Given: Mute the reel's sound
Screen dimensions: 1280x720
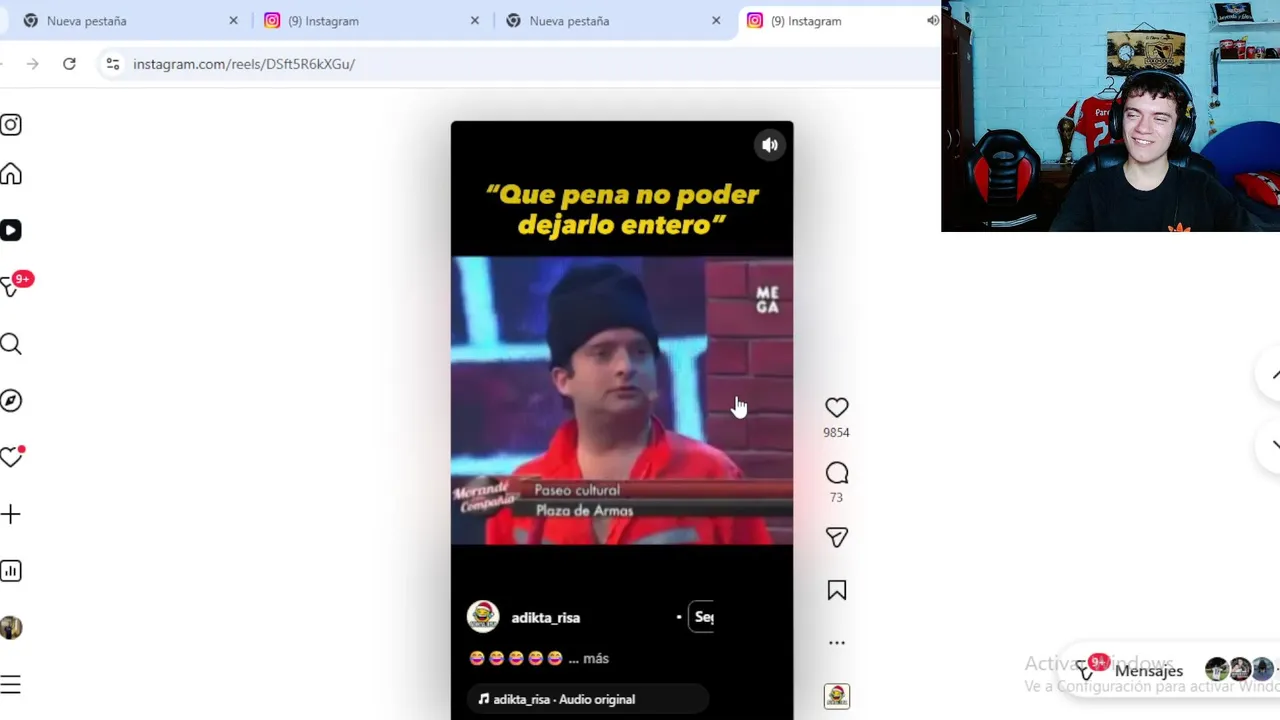Looking at the screenshot, I should coord(769,145).
